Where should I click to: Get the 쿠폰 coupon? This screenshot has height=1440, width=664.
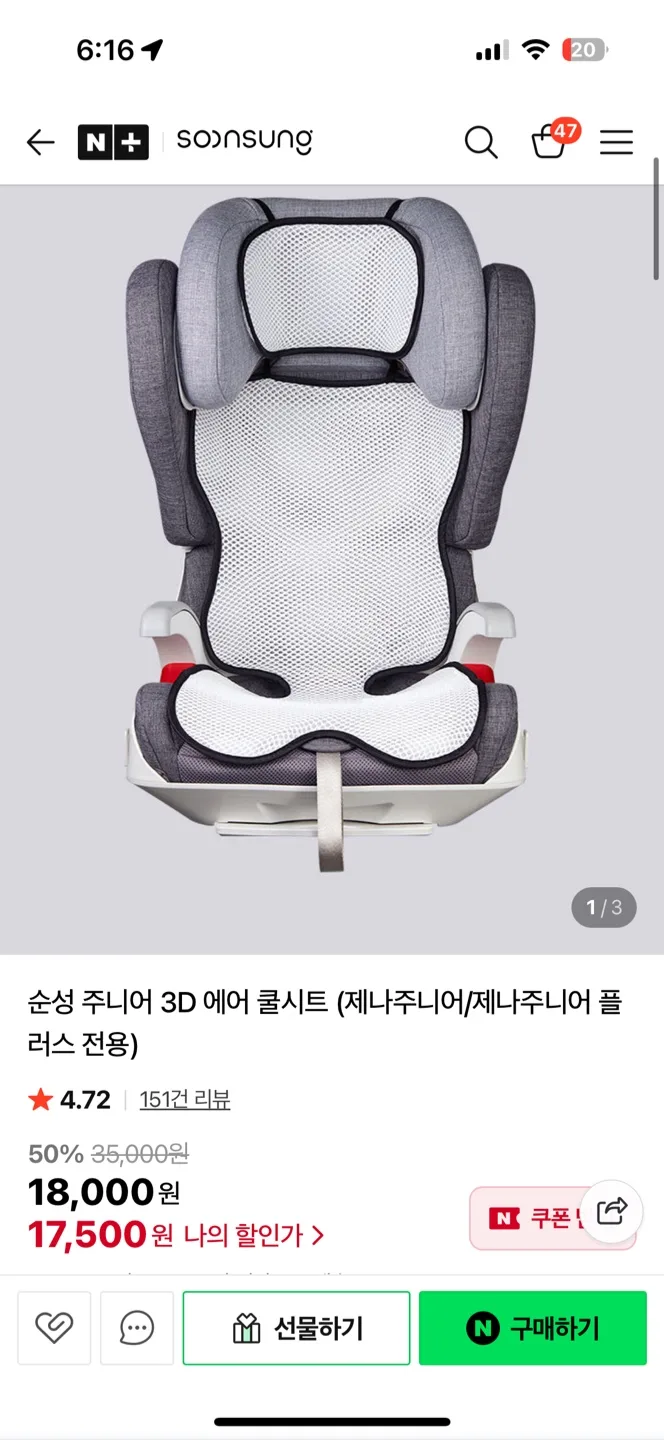tap(530, 1218)
